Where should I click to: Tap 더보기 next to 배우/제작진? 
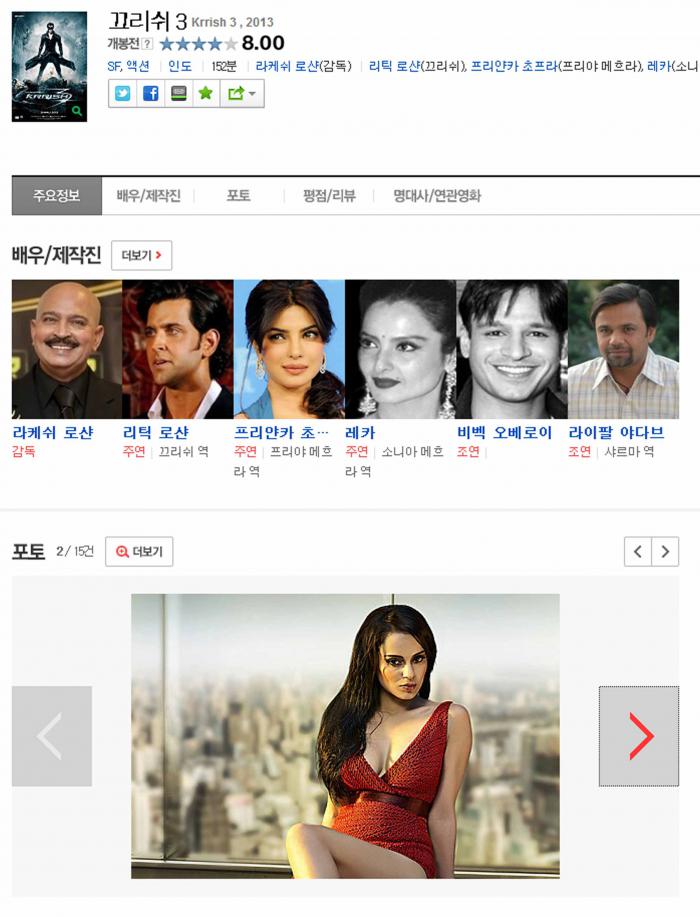(141, 256)
